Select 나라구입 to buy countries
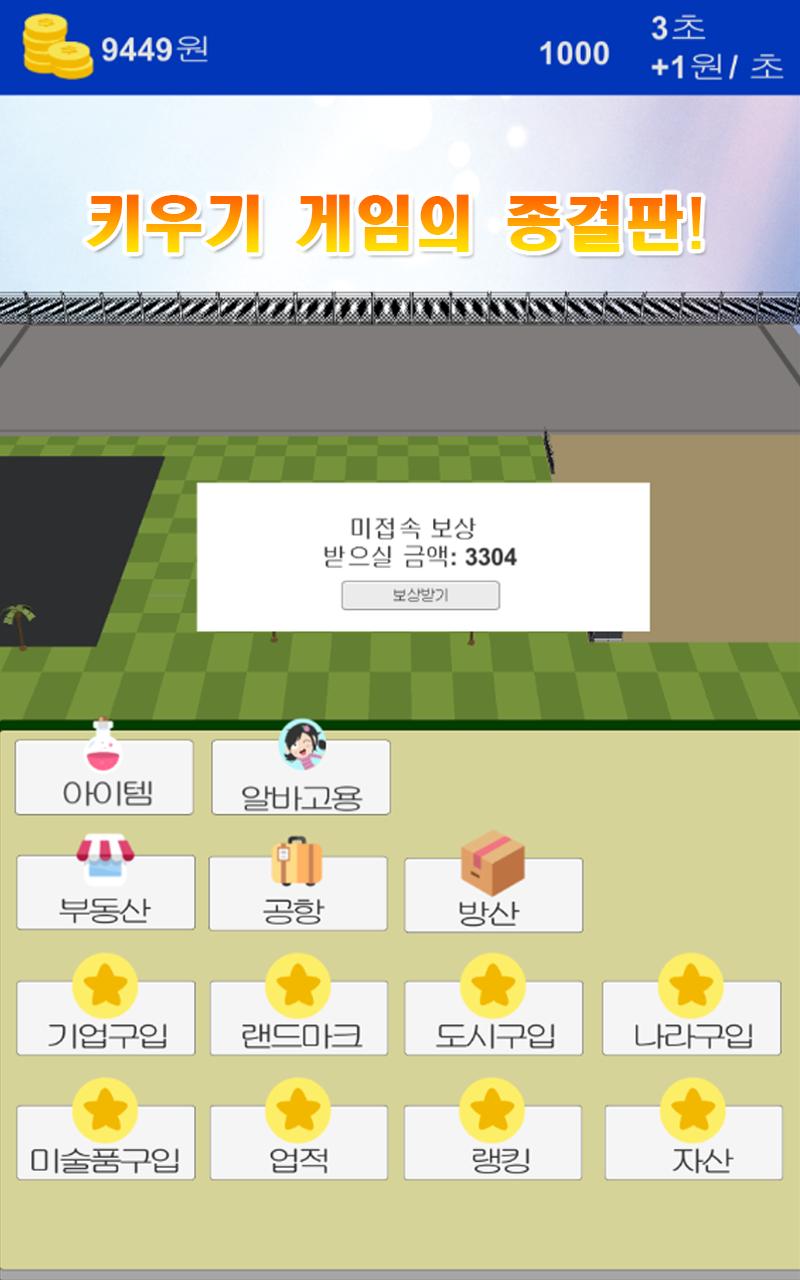 (x=691, y=1019)
